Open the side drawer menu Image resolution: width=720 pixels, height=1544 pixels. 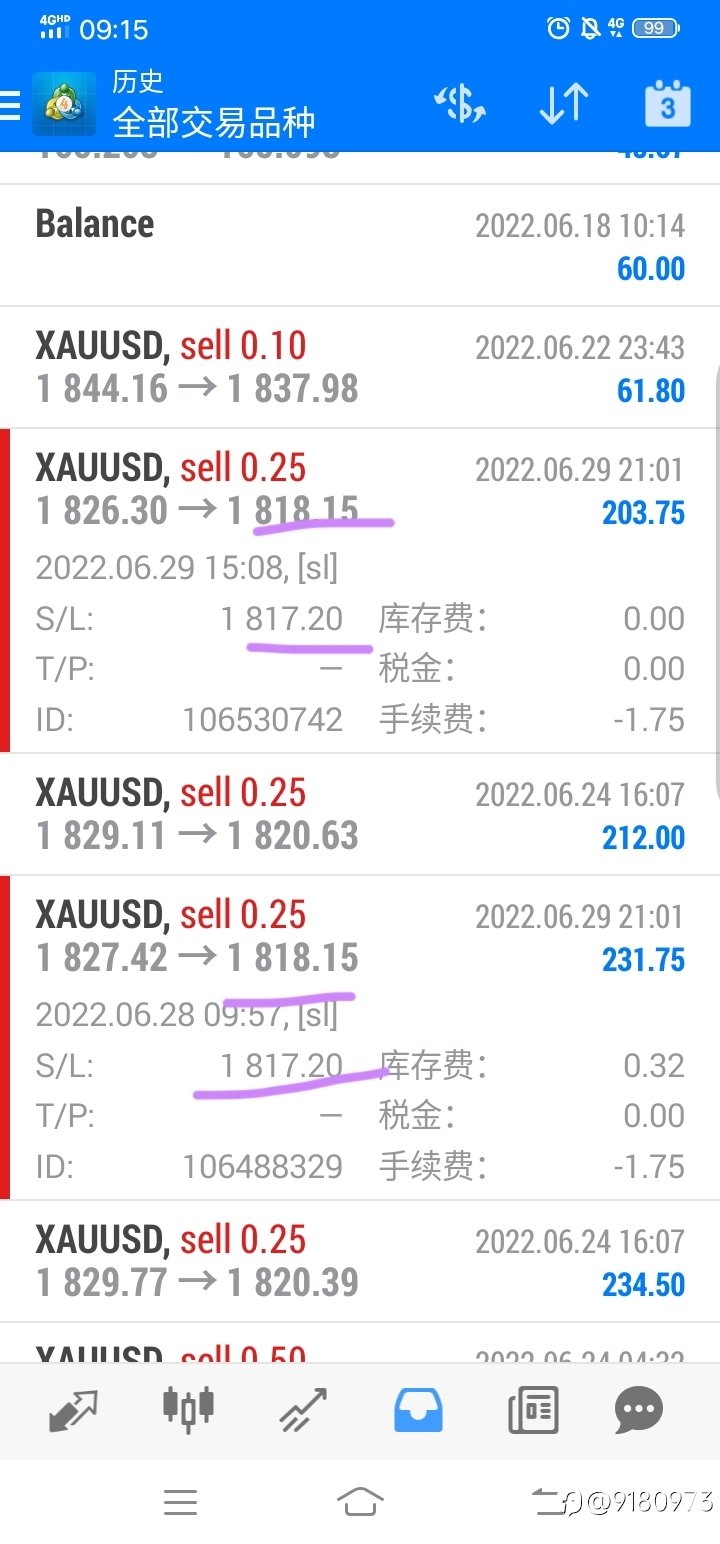click(10, 105)
